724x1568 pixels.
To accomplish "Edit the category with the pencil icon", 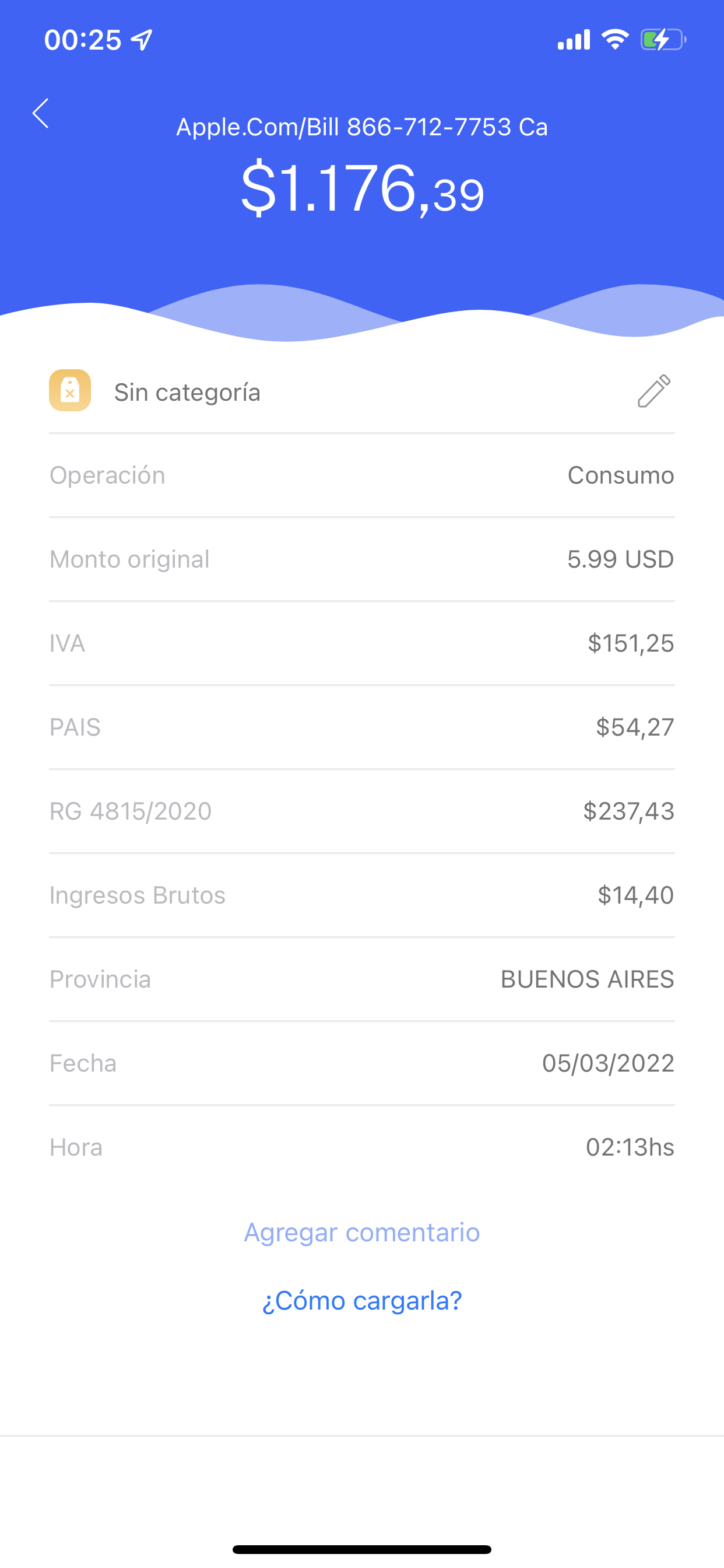I will [654, 391].
